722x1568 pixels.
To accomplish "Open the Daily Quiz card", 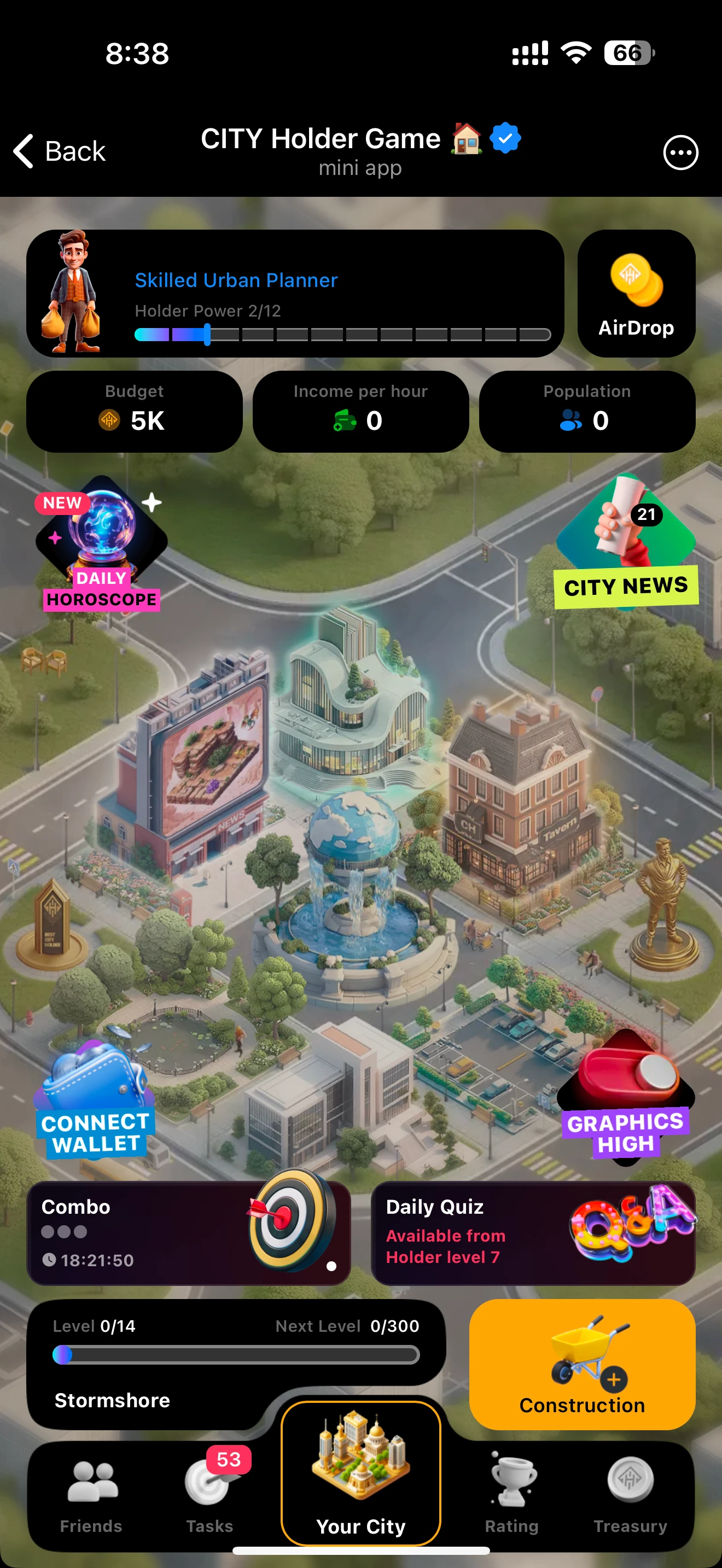I will coord(533,1233).
